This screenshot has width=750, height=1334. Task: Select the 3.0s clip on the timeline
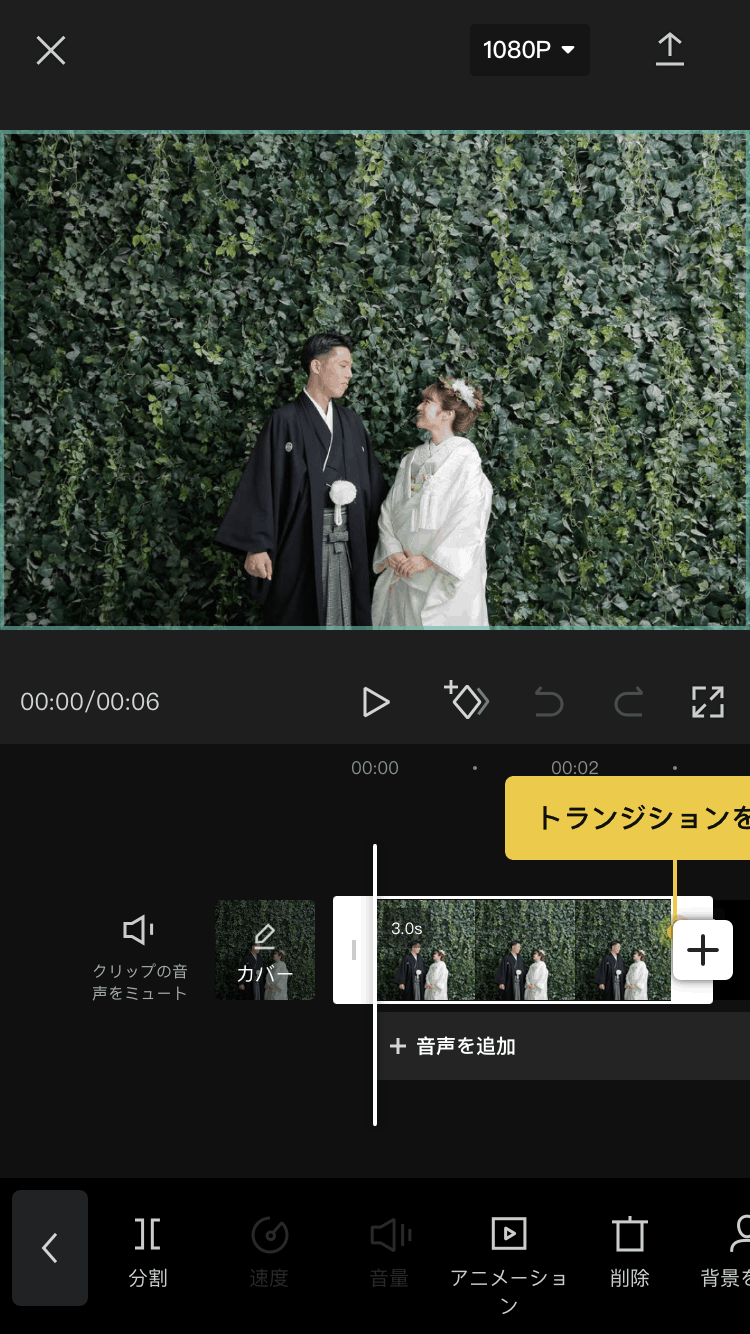coord(523,950)
